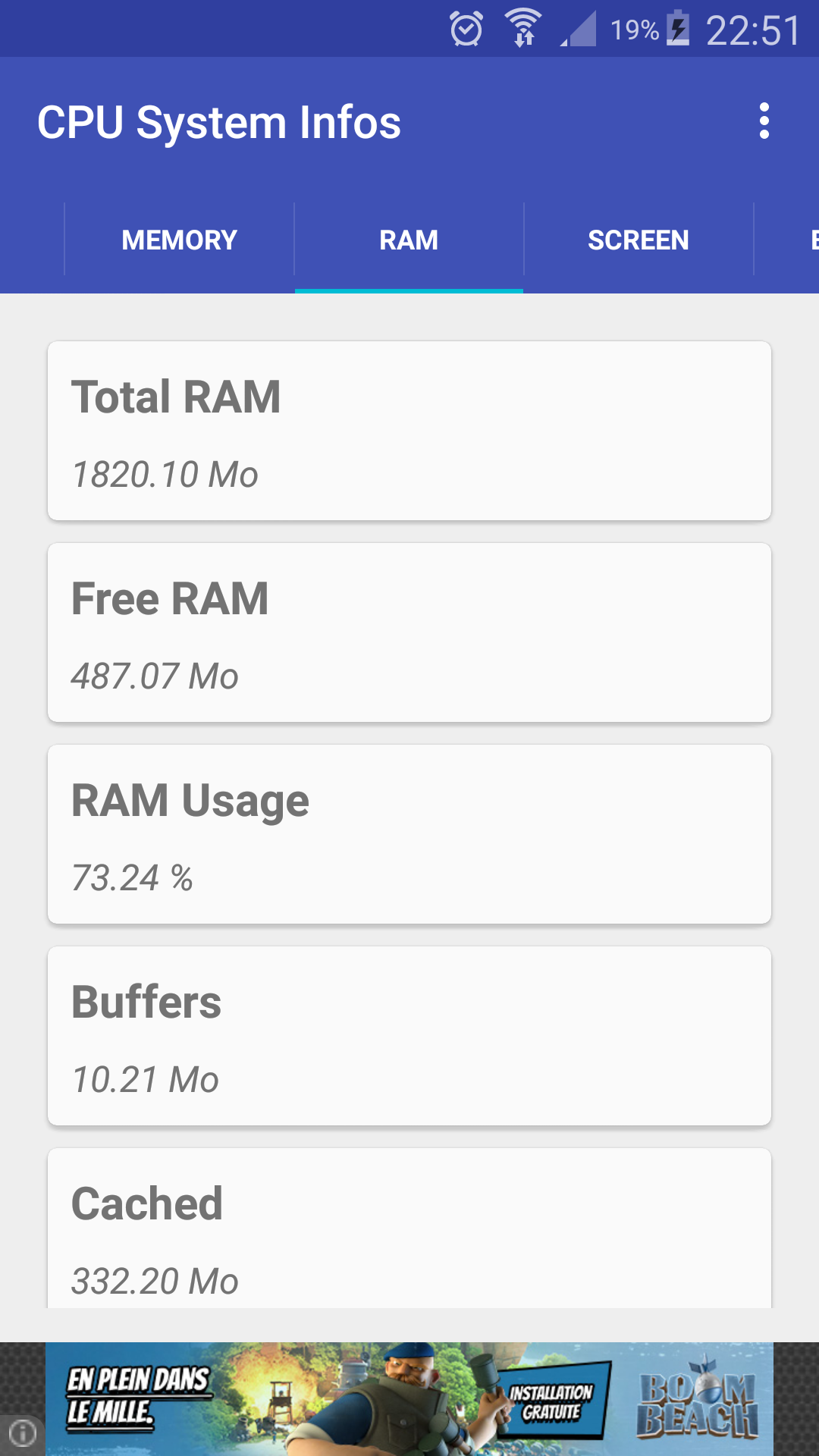Select the Buffers card
Screen dimensions: 819x1456
(409, 1034)
